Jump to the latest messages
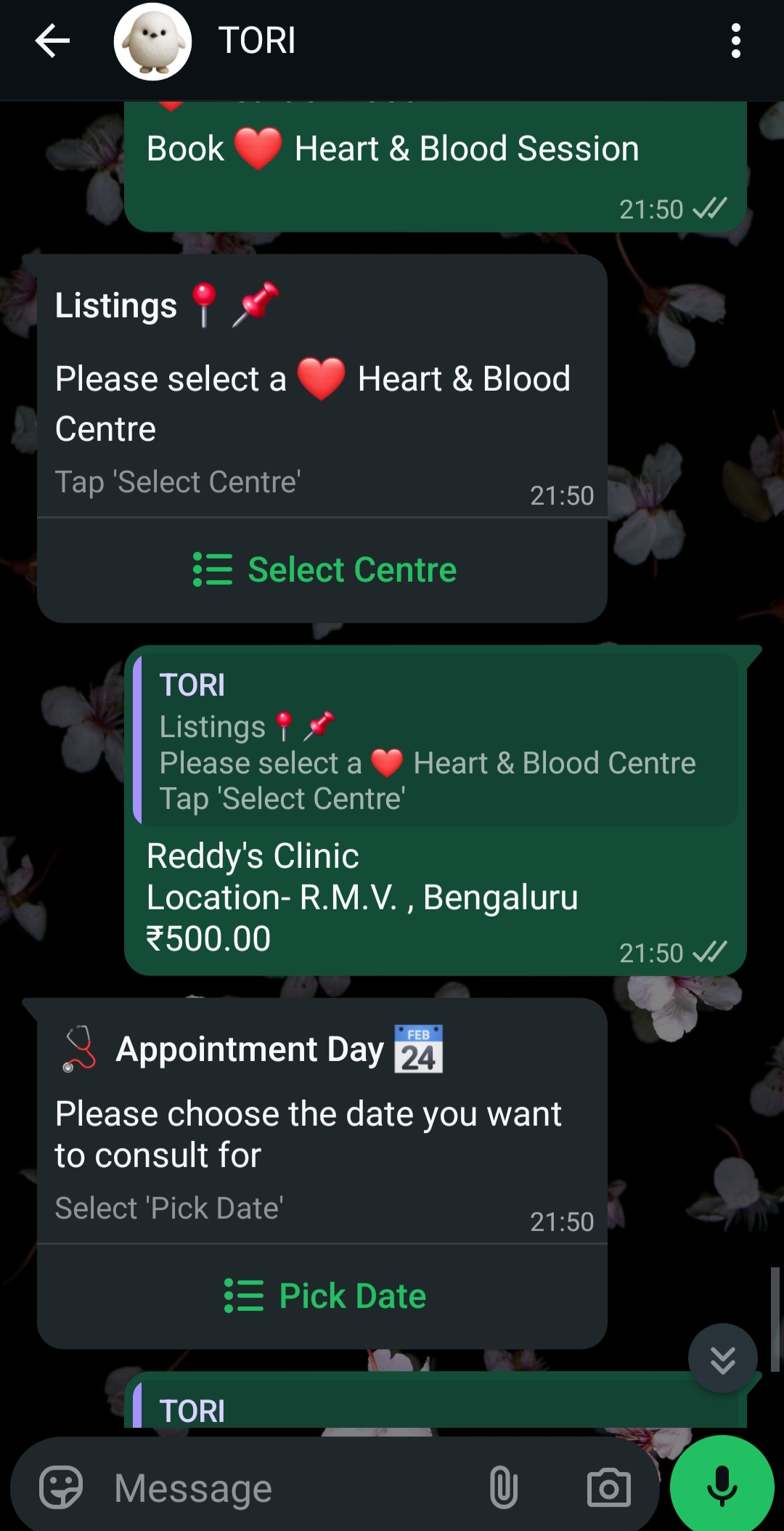Image resolution: width=784 pixels, height=1531 pixels. coord(722,1359)
